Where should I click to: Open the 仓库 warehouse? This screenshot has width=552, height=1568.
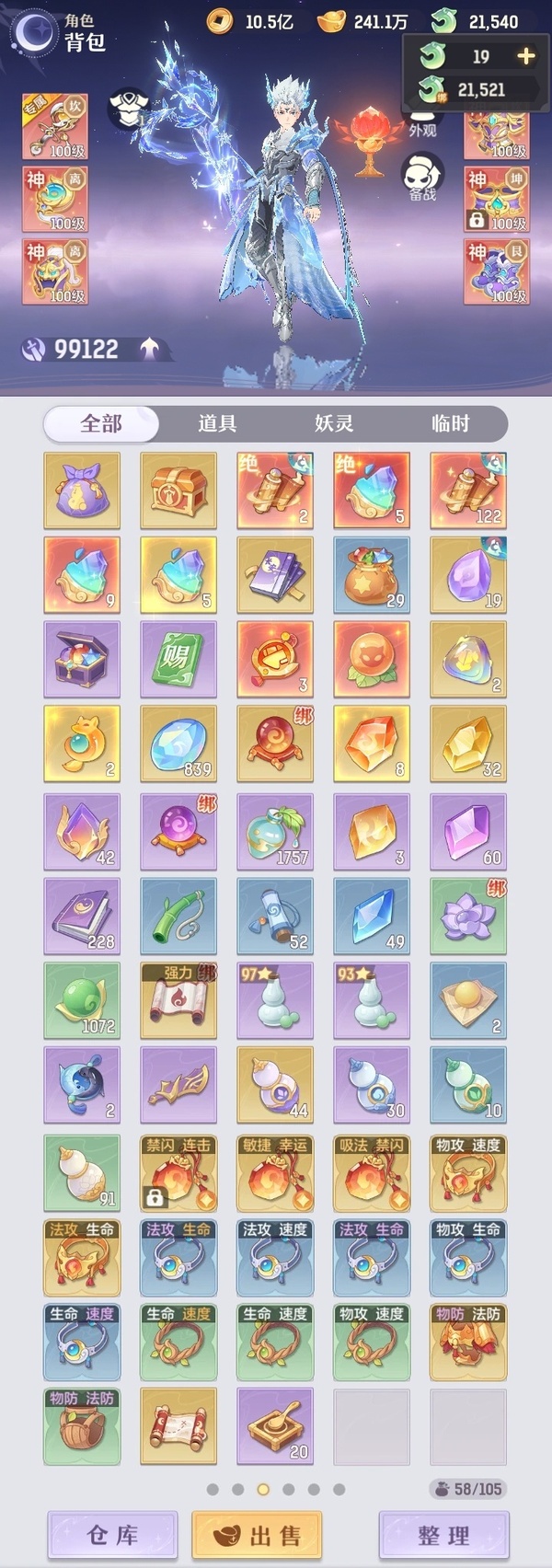click(x=112, y=1535)
